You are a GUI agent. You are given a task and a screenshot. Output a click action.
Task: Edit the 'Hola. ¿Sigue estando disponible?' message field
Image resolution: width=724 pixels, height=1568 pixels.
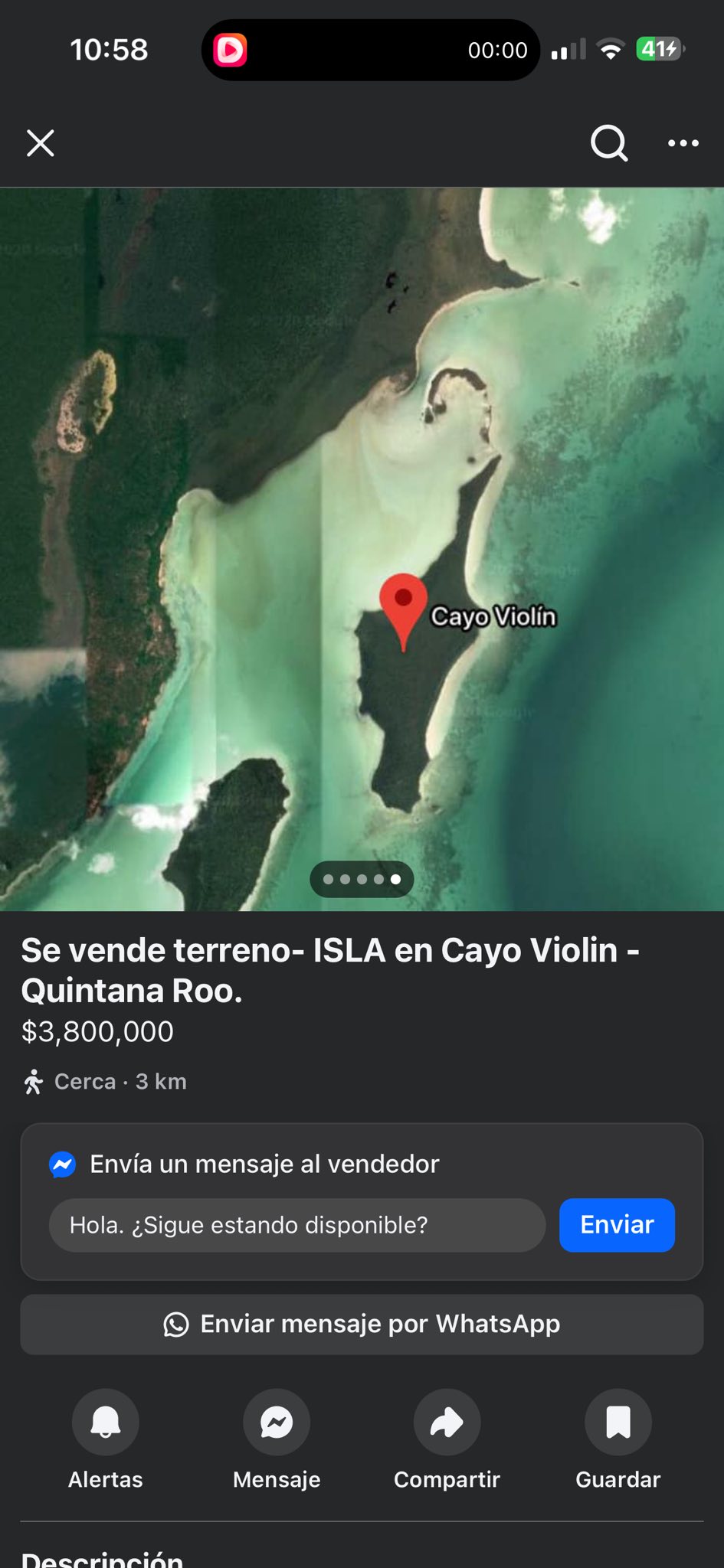297,1225
